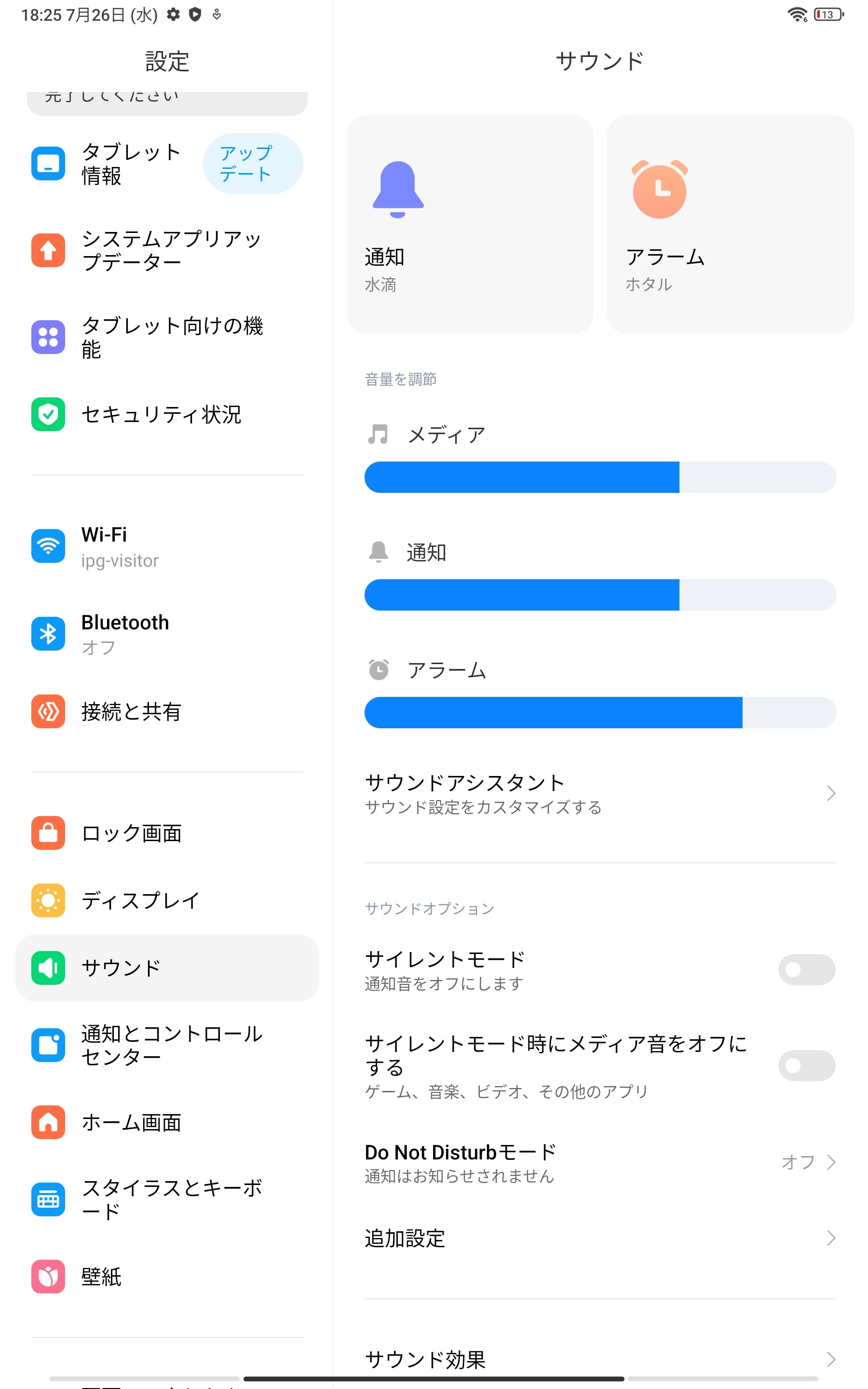The image size is (868, 1389).
Task: Open ホーム画面 settings
Action: [166, 1122]
